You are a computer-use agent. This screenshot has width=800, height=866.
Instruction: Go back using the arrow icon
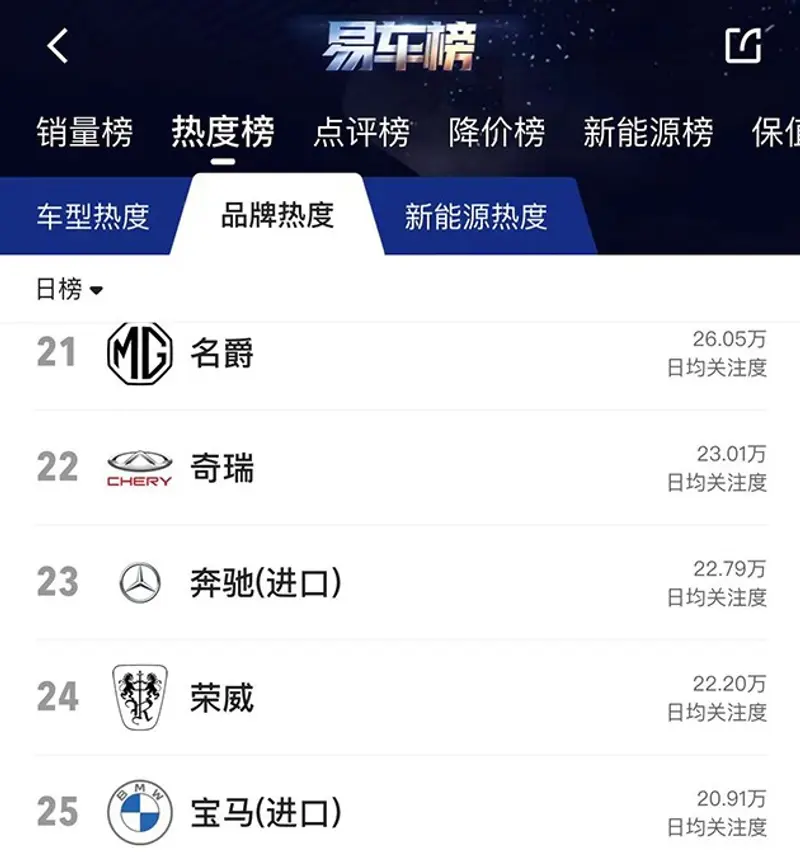pyautogui.click(x=58, y=45)
